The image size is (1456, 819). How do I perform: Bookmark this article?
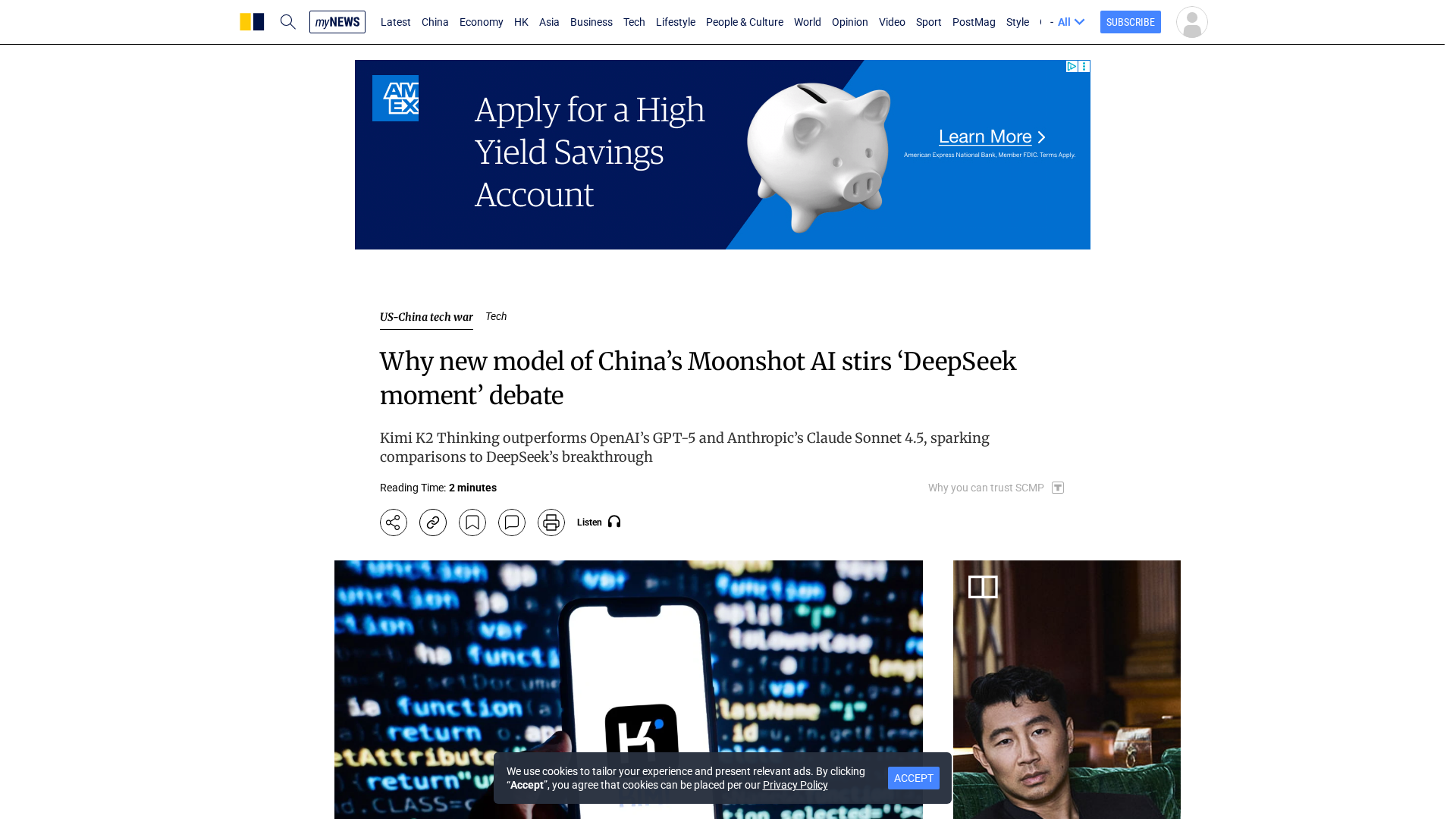click(x=472, y=522)
